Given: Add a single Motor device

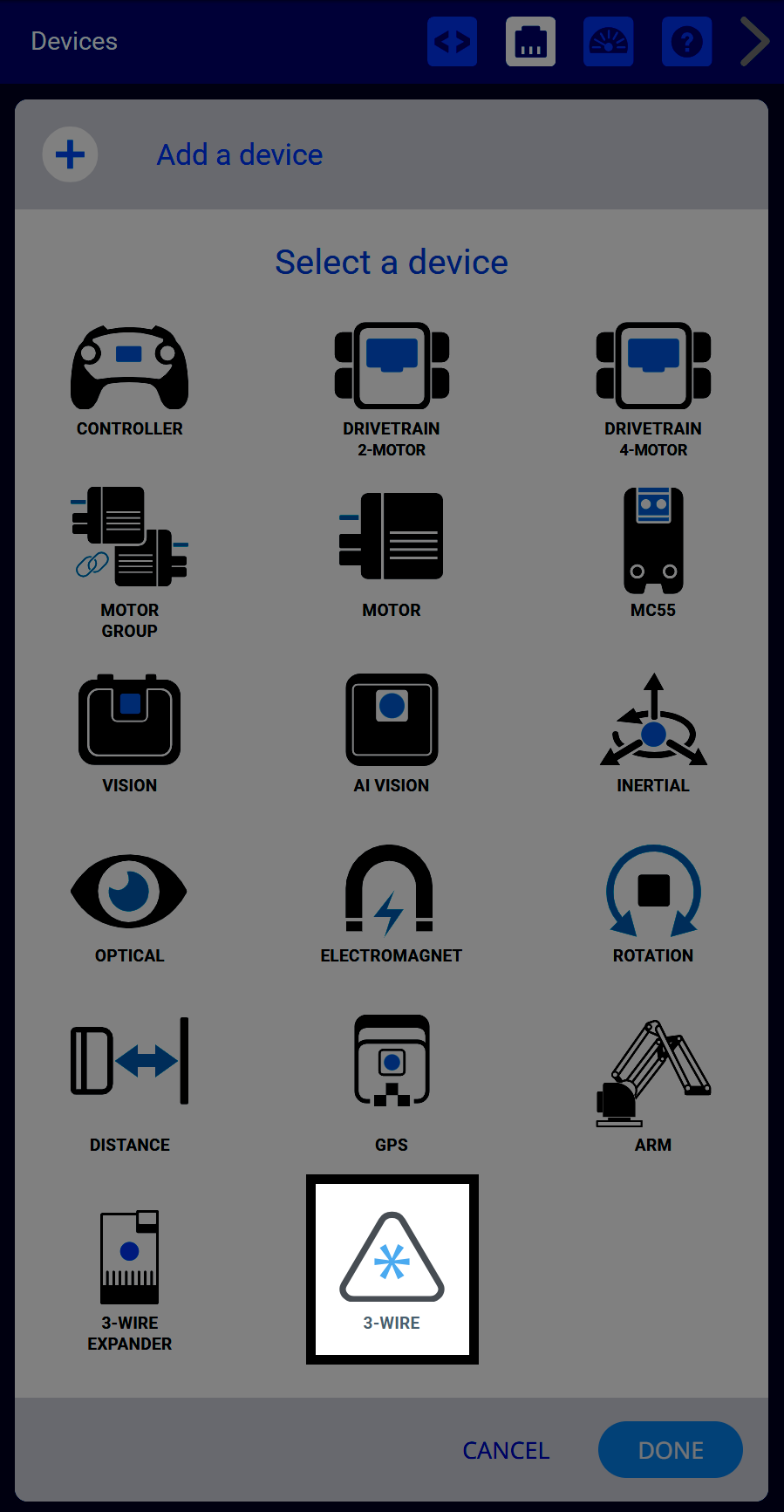Looking at the screenshot, I should pyautogui.click(x=392, y=552).
